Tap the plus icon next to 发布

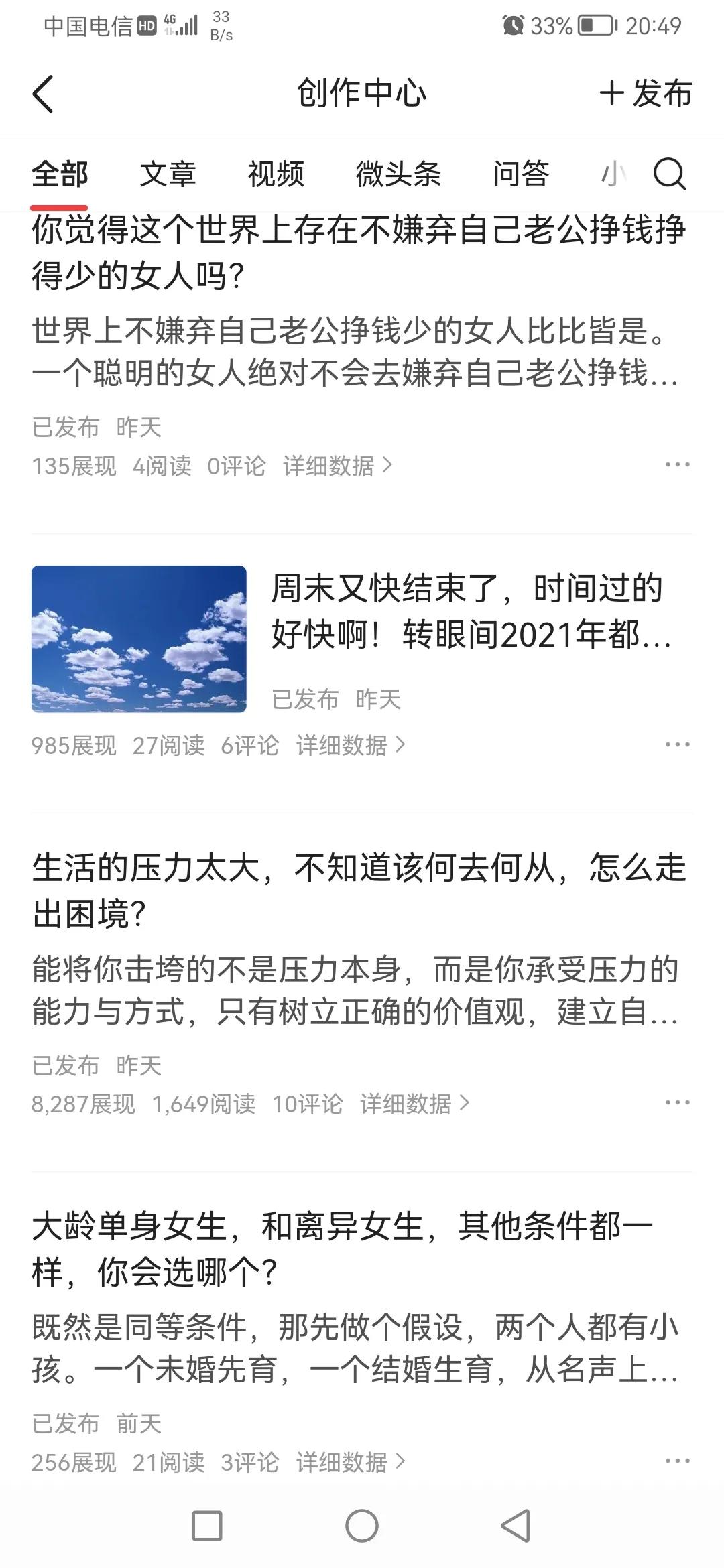pos(611,94)
